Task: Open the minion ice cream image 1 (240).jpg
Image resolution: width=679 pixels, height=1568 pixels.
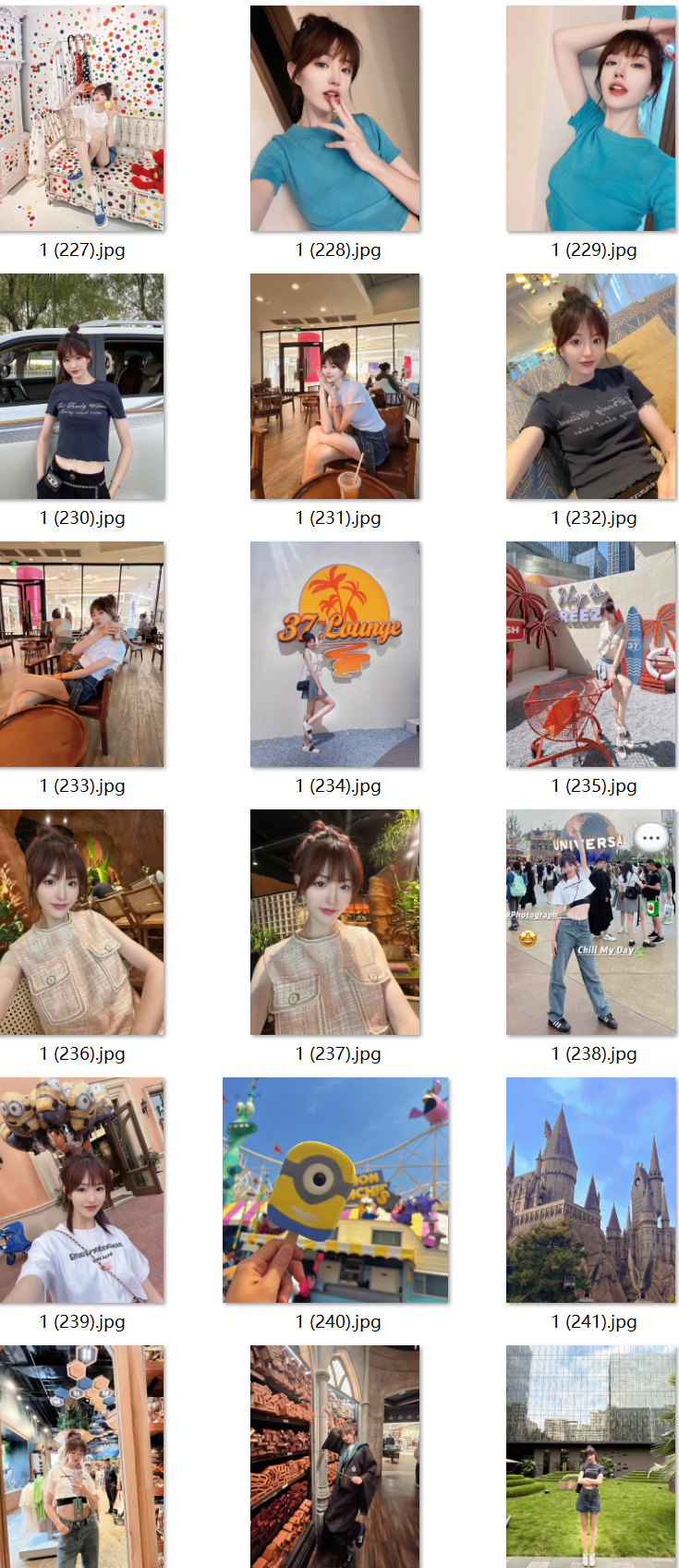Action: coord(335,1190)
